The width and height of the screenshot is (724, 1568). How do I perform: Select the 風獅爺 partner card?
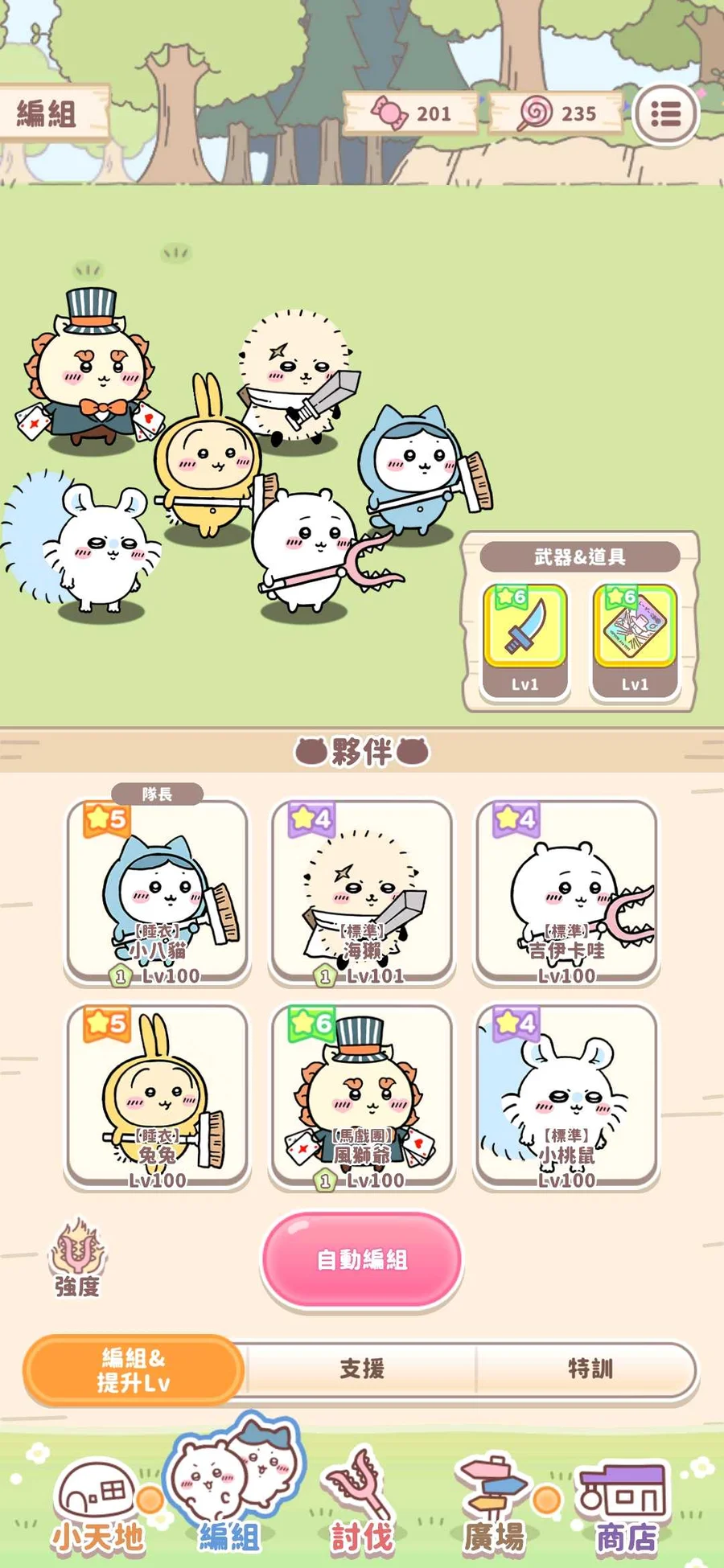(x=362, y=1097)
